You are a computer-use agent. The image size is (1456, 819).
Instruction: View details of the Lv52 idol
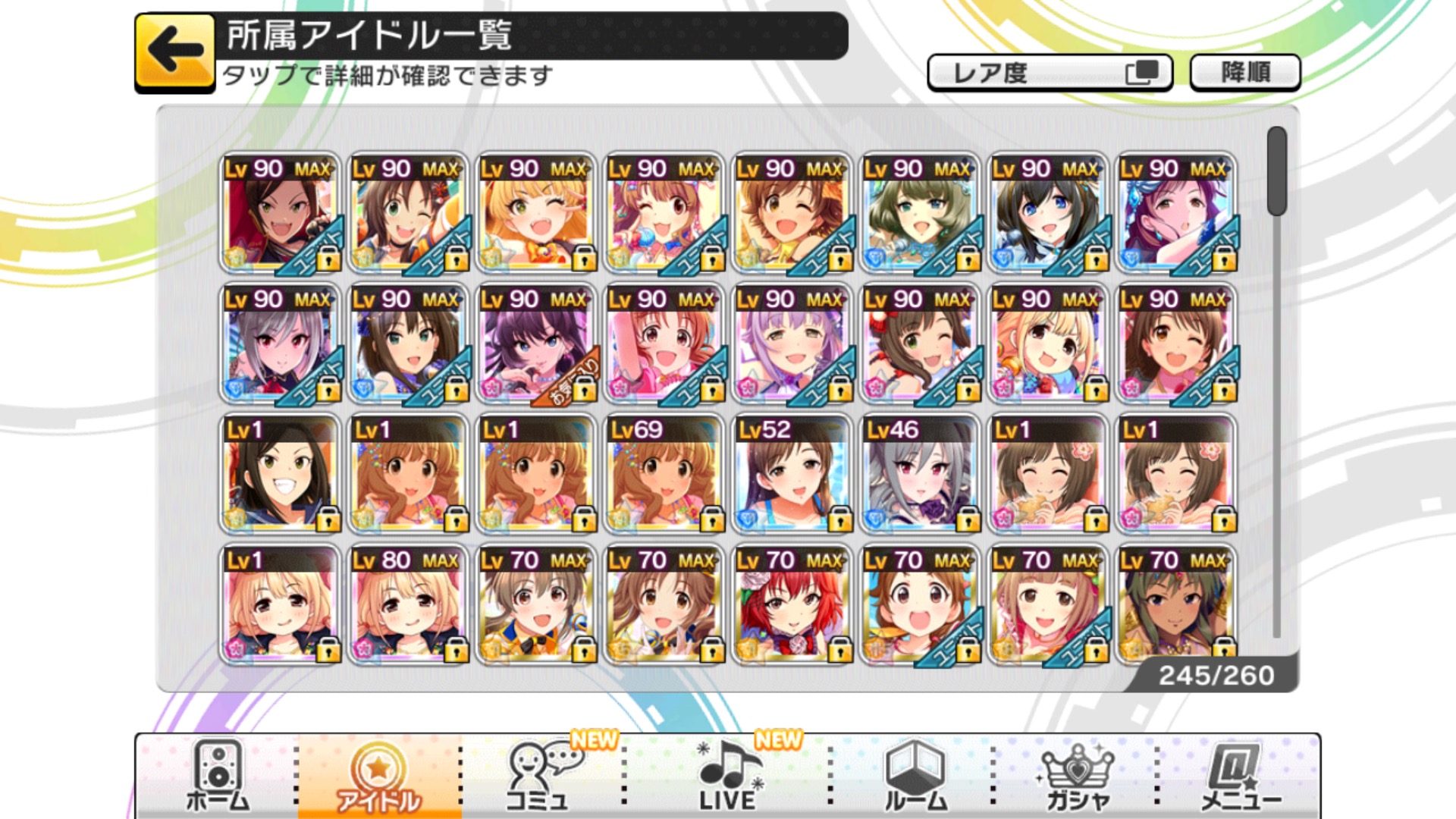coord(792,474)
